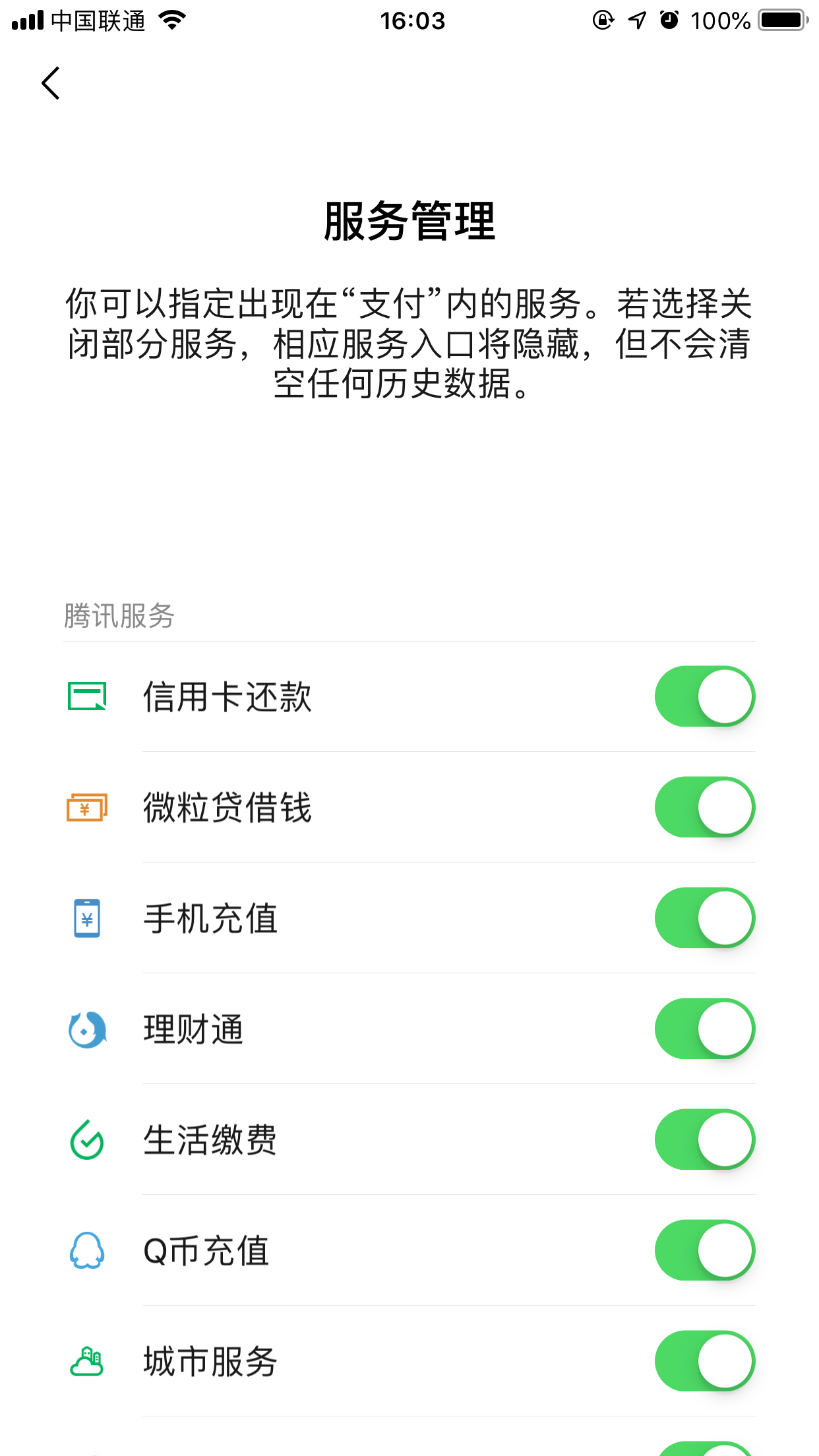Image resolution: width=819 pixels, height=1456 pixels.
Task: Click the orange 微粒贷借钱 banknote icon
Action: [x=86, y=808]
